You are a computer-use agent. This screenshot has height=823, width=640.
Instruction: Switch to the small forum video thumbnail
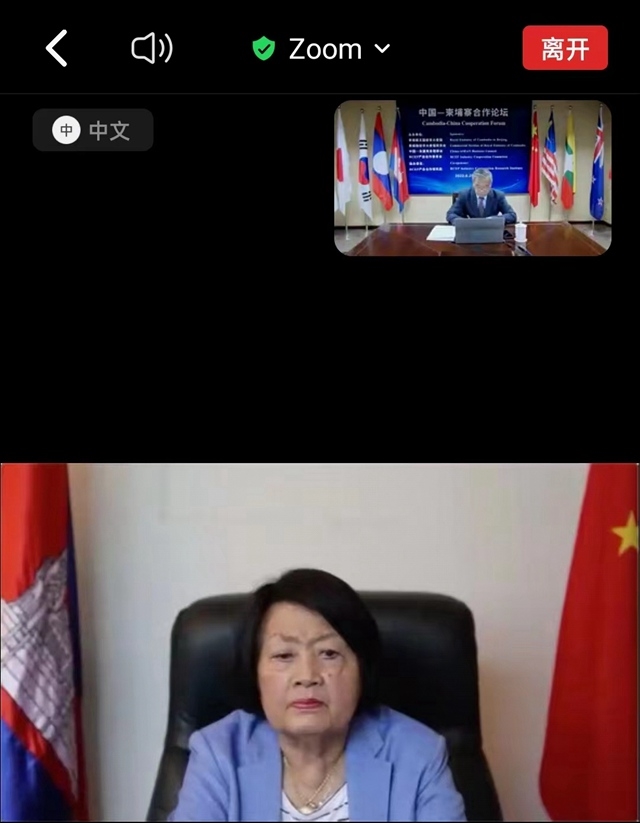[472, 178]
